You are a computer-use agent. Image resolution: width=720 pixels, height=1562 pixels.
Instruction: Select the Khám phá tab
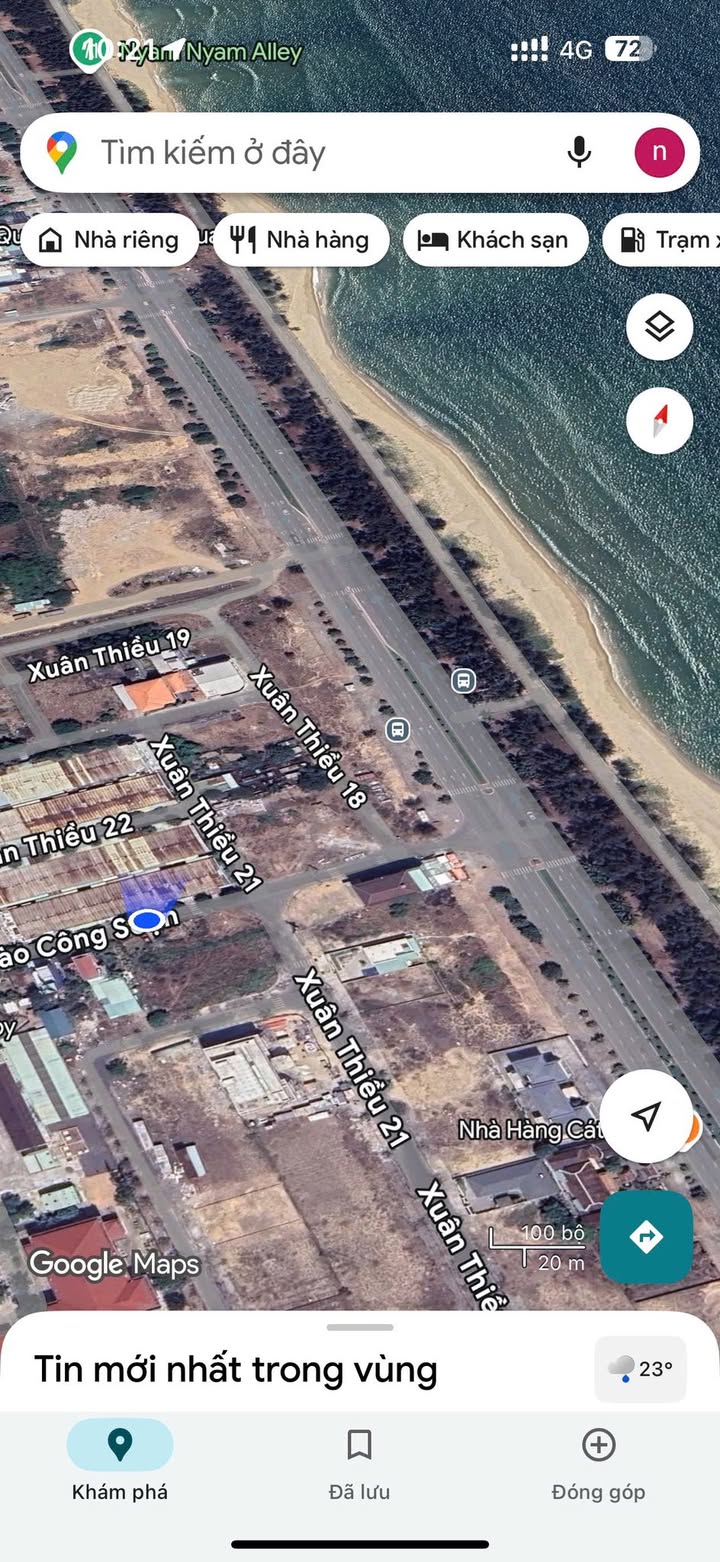pyautogui.click(x=120, y=1464)
